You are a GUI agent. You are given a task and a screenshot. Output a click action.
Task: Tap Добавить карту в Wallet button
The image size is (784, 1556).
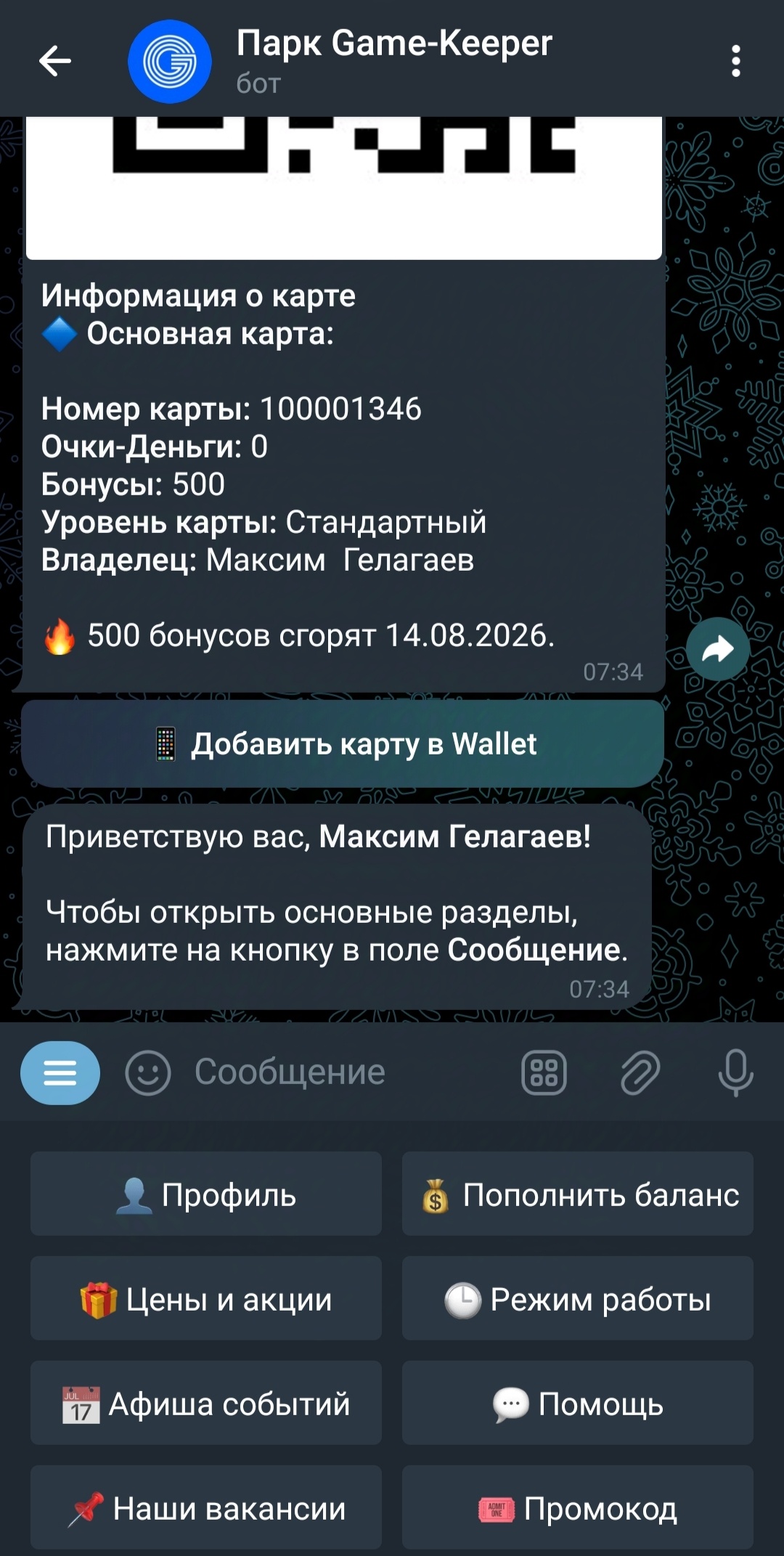[343, 744]
